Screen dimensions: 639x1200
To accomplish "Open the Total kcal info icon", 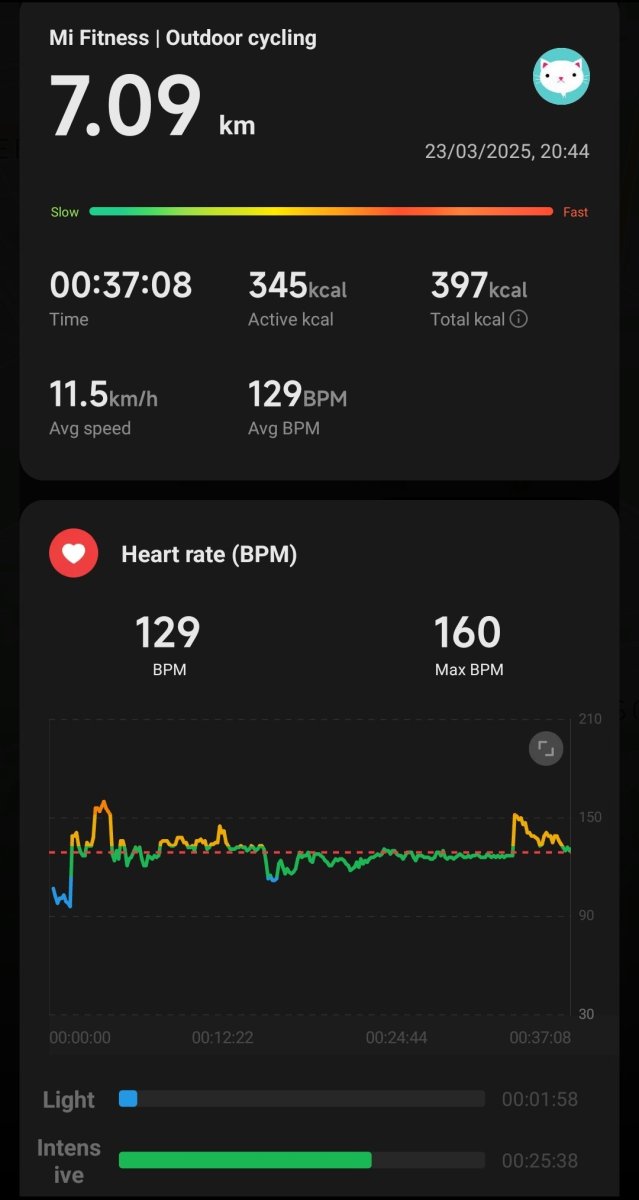I will tap(519, 320).
